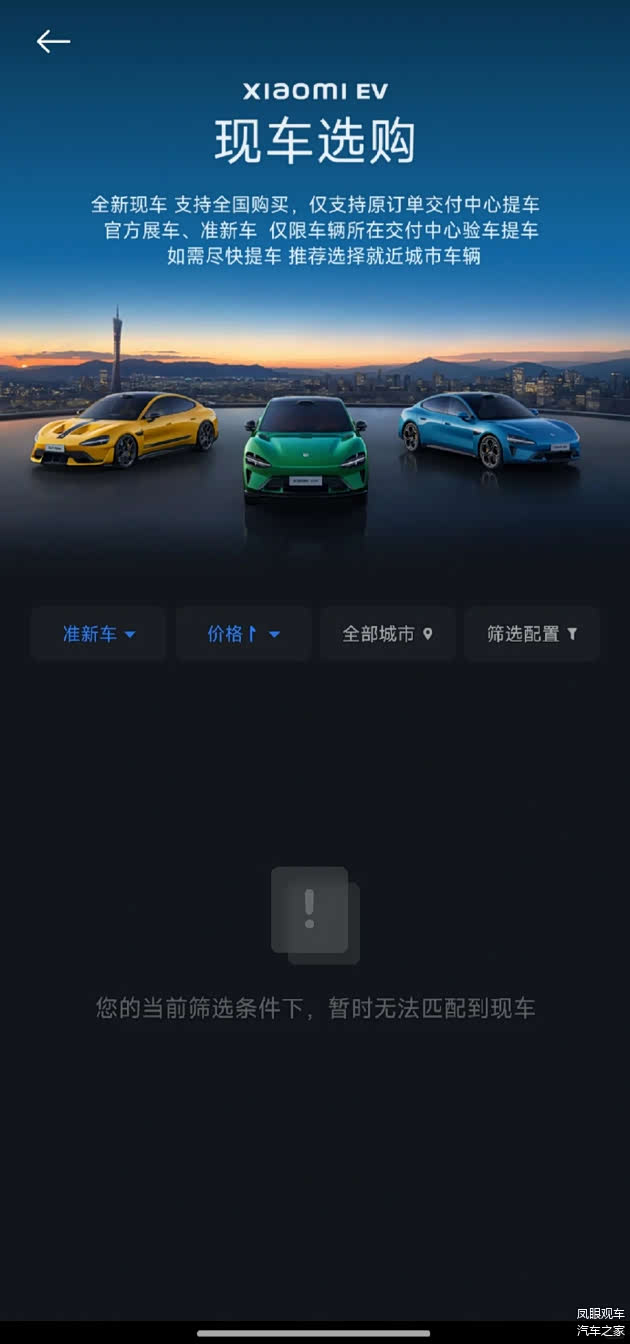
Task: Go back using the top-left arrow
Action: 53,41
